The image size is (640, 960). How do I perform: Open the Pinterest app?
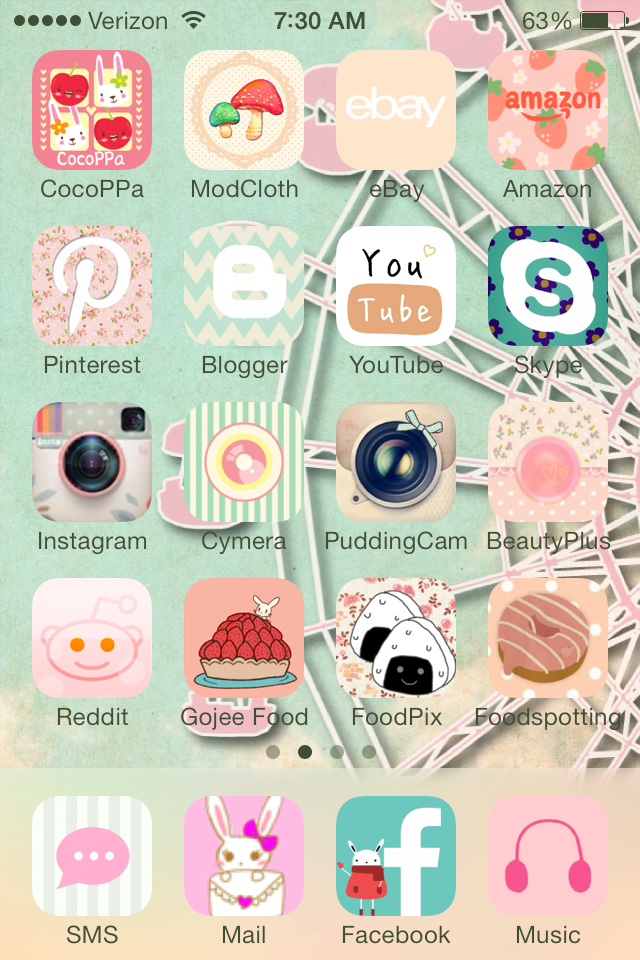(x=92, y=286)
